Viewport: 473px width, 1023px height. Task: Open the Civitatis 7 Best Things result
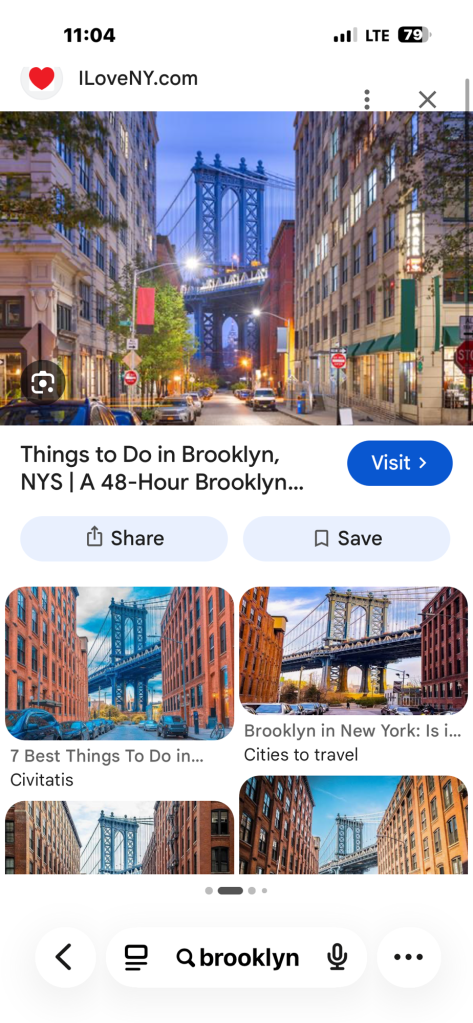(x=119, y=687)
